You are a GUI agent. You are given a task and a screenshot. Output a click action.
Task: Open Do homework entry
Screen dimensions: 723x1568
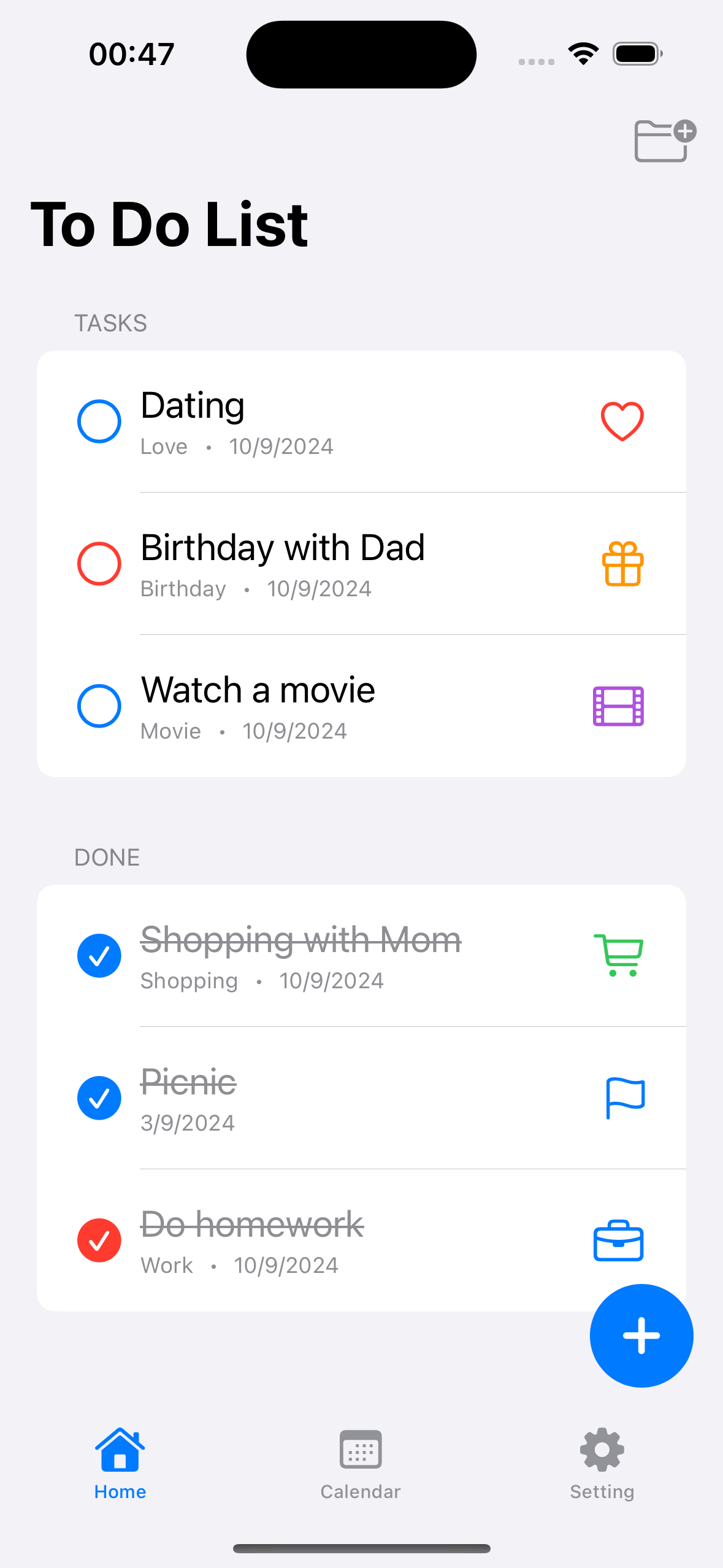[x=361, y=1240]
